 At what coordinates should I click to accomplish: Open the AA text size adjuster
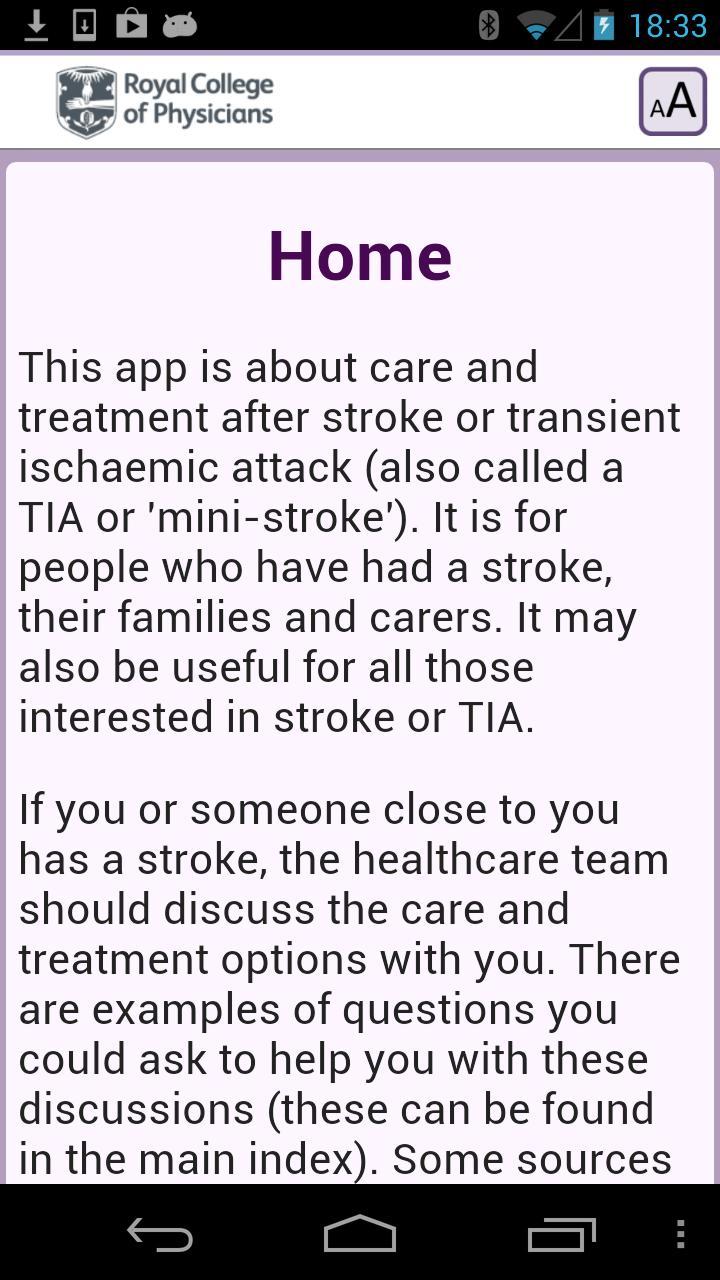(671, 100)
